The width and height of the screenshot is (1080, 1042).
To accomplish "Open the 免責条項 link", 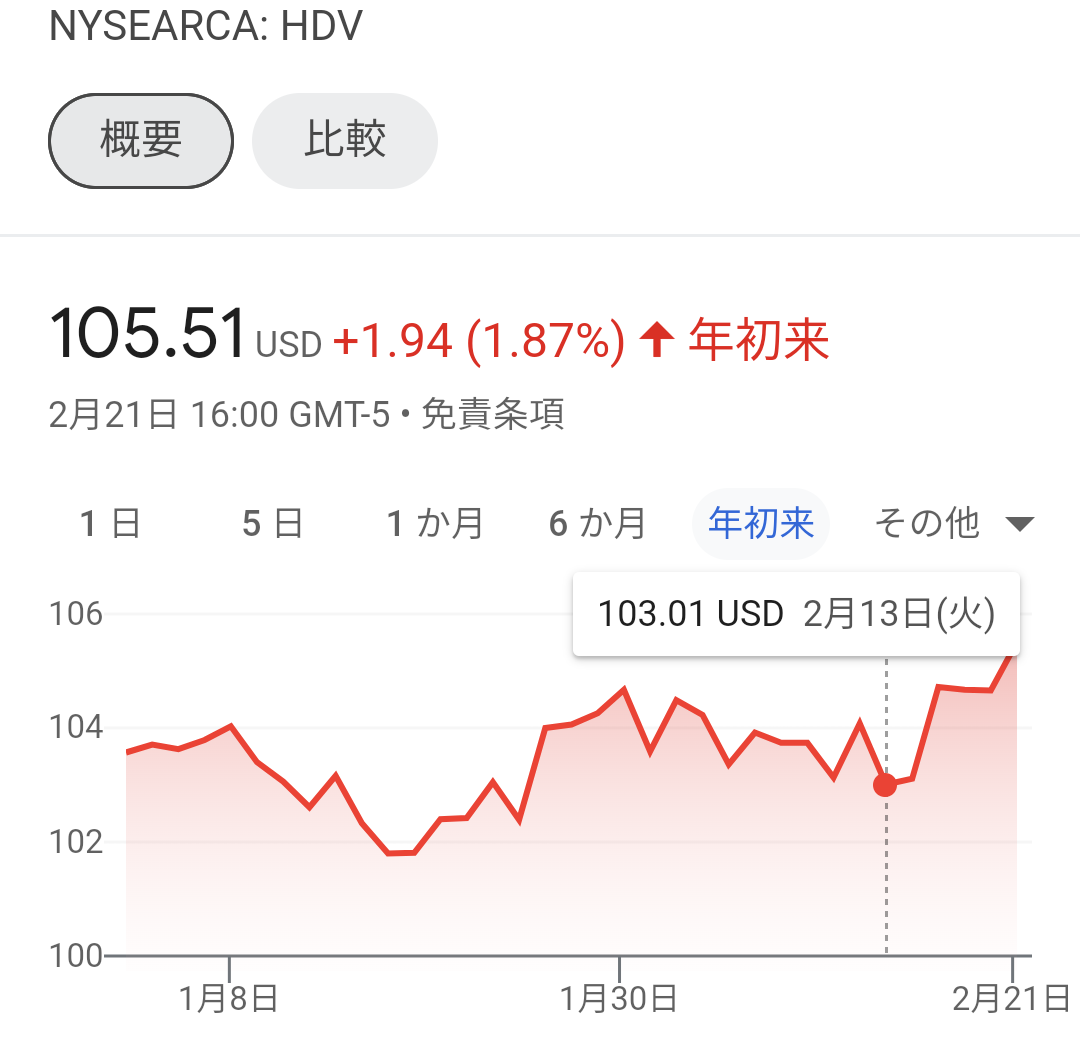I will [x=493, y=415].
